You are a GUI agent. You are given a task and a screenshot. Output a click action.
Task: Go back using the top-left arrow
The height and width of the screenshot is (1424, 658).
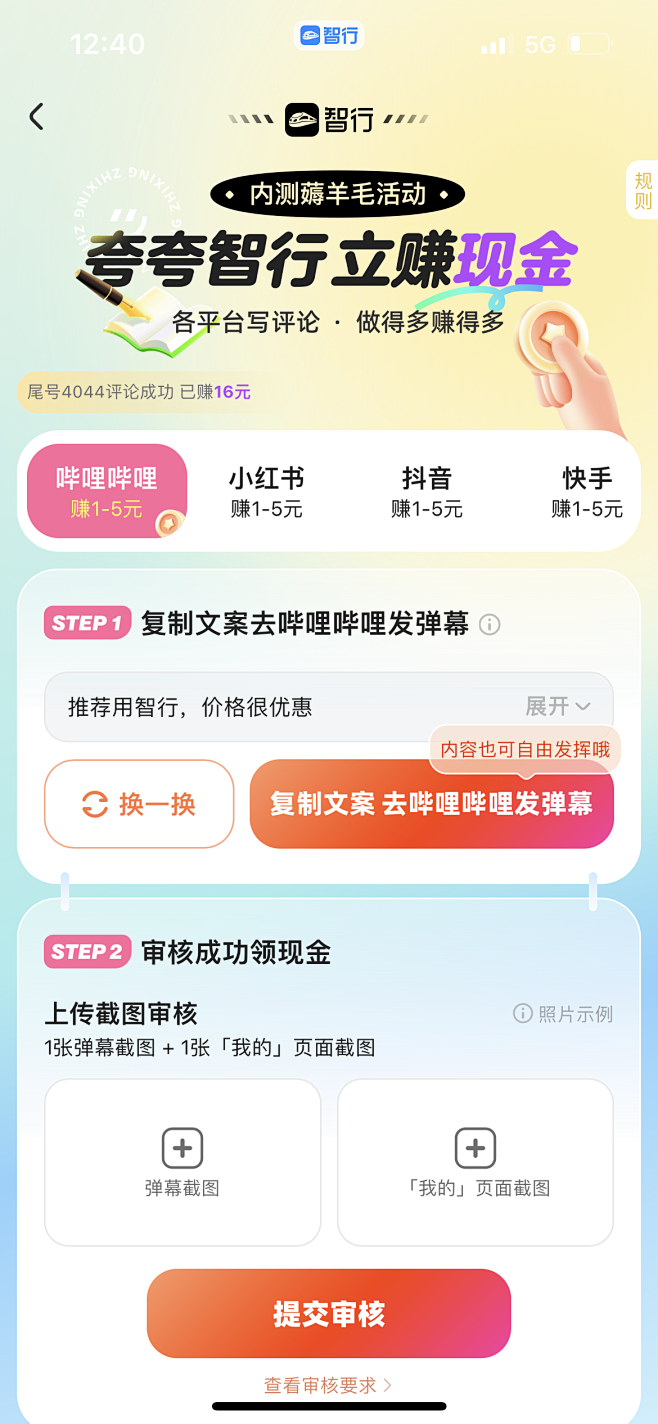[37, 117]
